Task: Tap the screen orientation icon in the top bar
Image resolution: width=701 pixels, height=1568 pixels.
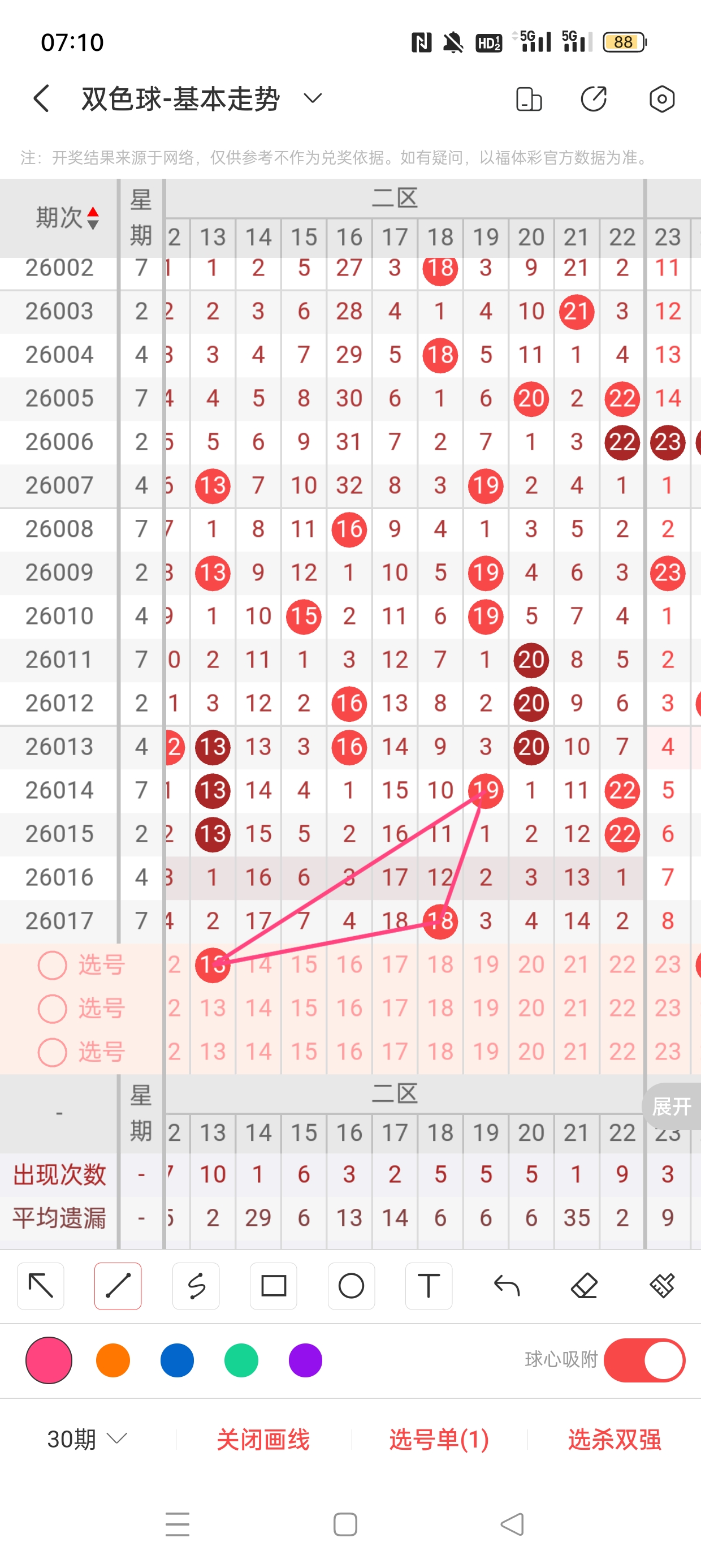Action: [528, 99]
